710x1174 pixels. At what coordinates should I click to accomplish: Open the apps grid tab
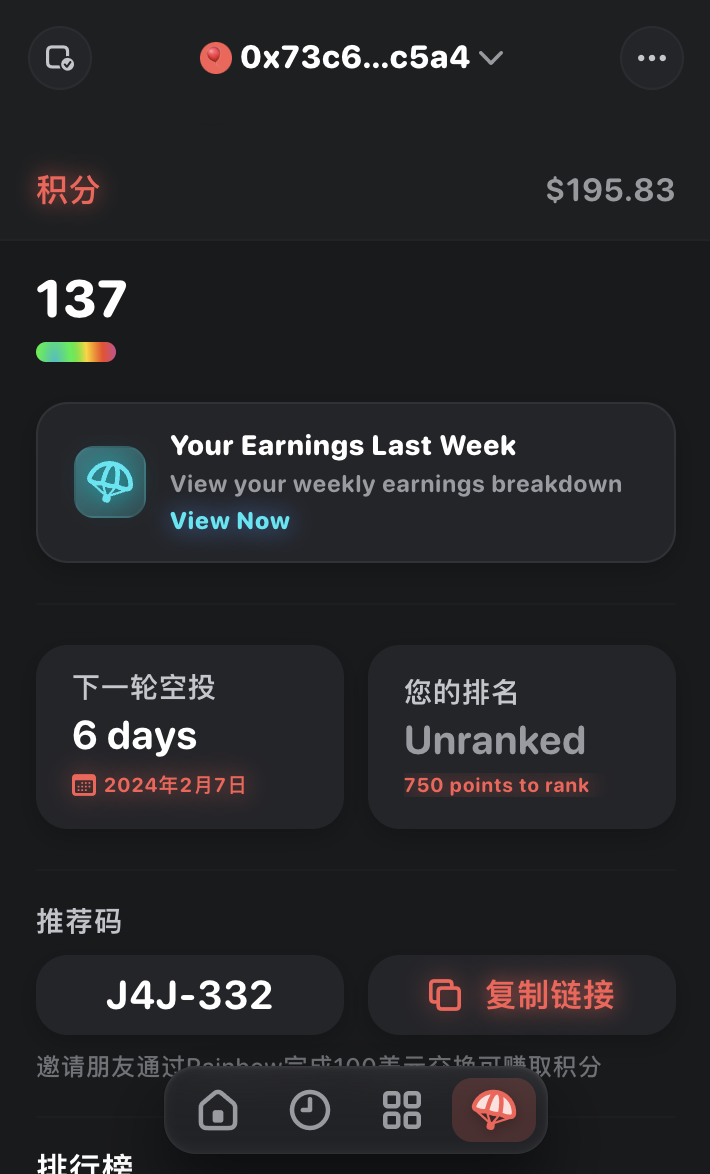pos(401,1110)
